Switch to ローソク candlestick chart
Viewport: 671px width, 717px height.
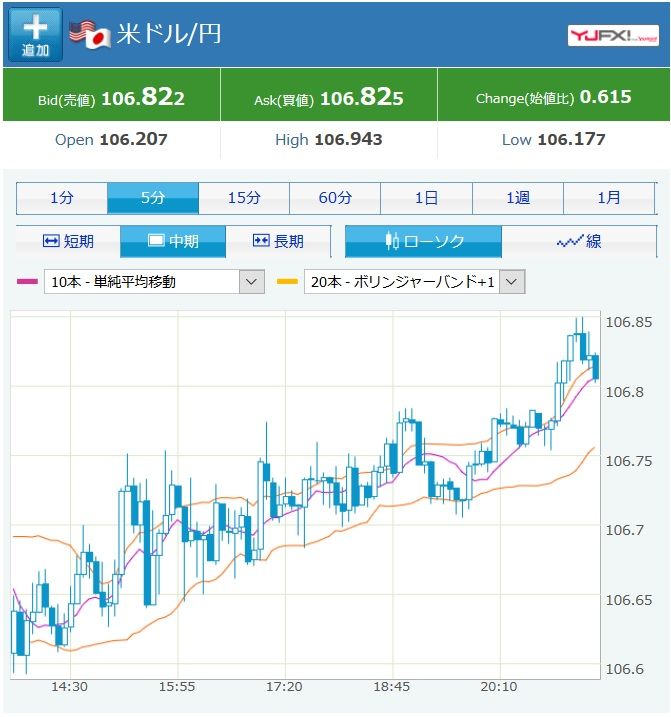[x=424, y=241]
